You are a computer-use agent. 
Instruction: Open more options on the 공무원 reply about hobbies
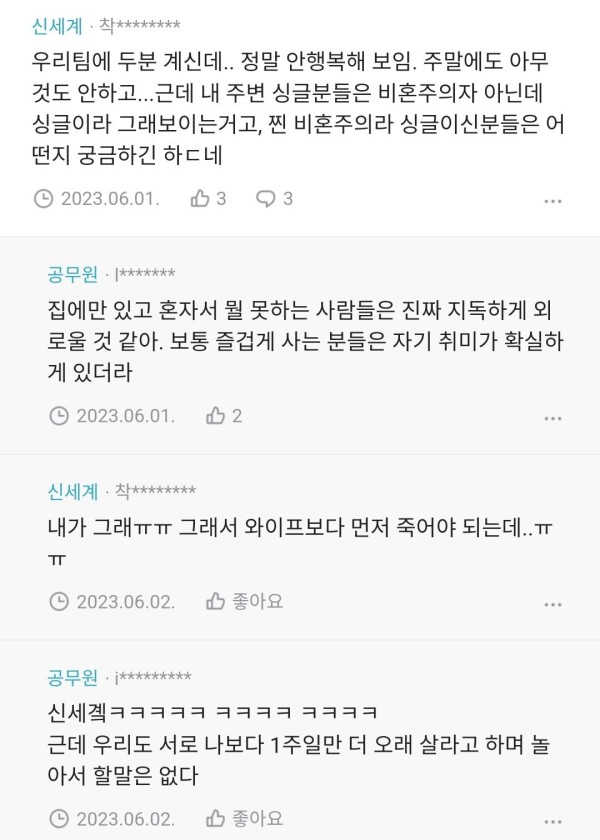[x=553, y=416]
